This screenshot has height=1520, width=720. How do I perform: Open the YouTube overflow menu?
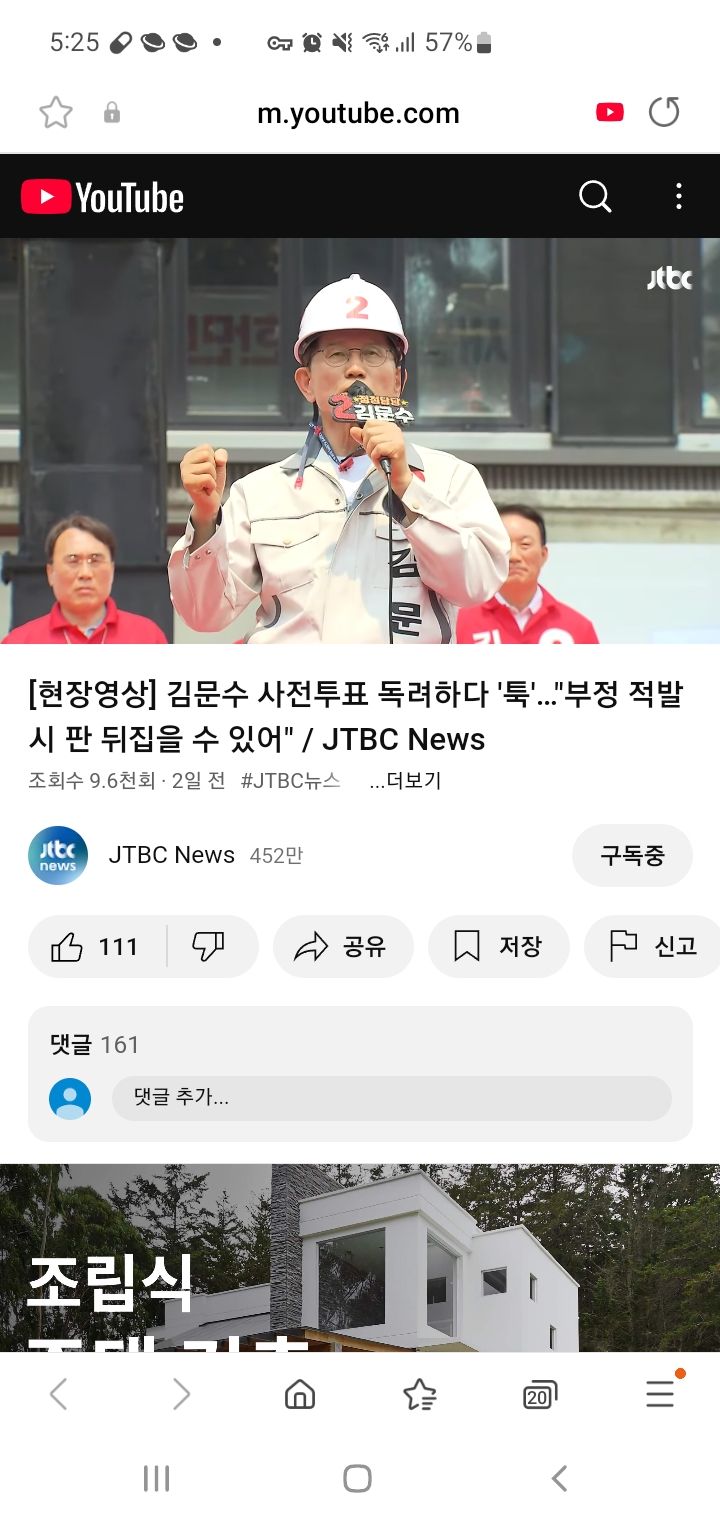[x=678, y=196]
